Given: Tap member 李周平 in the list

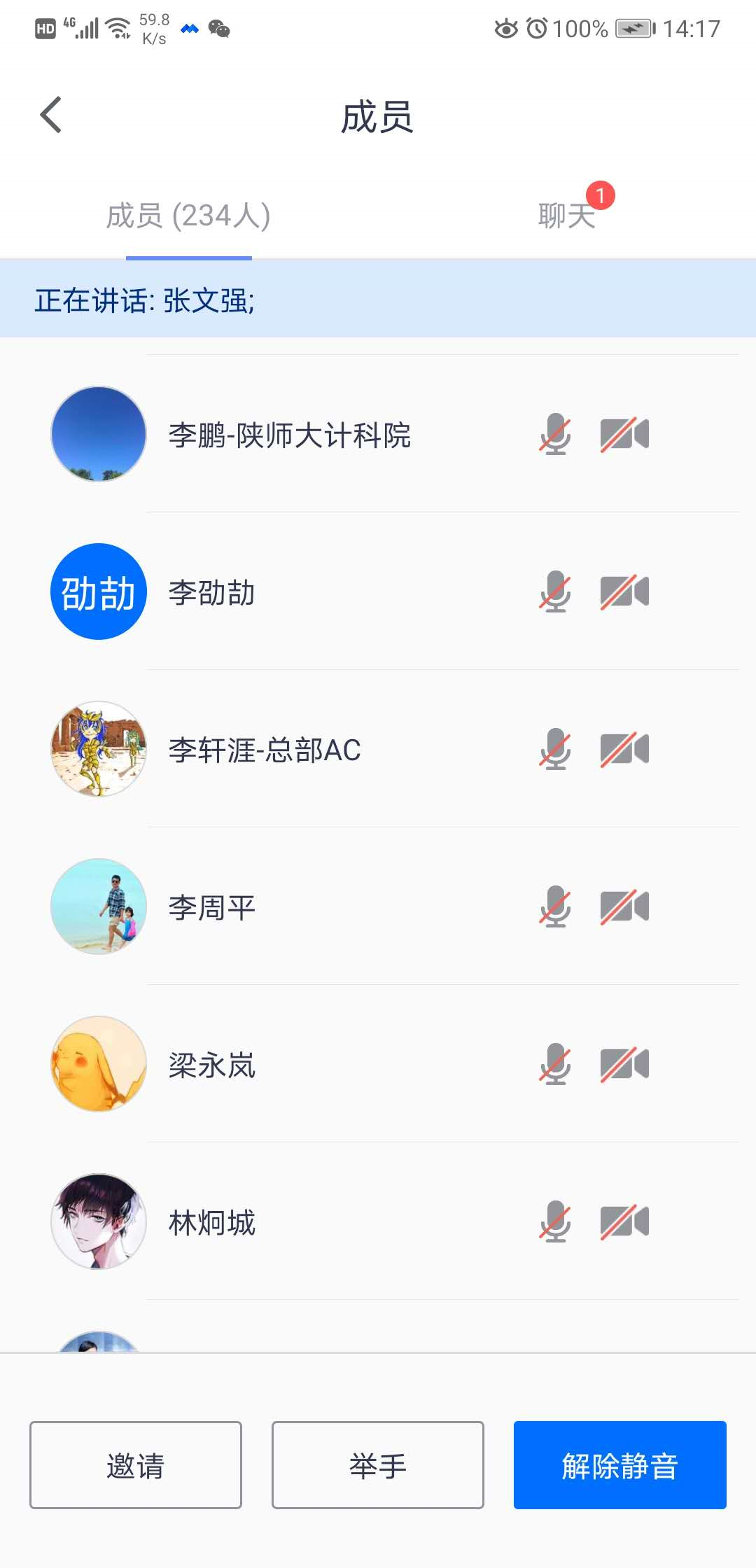Looking at the screenshot, I should click(x=212, y=907).
